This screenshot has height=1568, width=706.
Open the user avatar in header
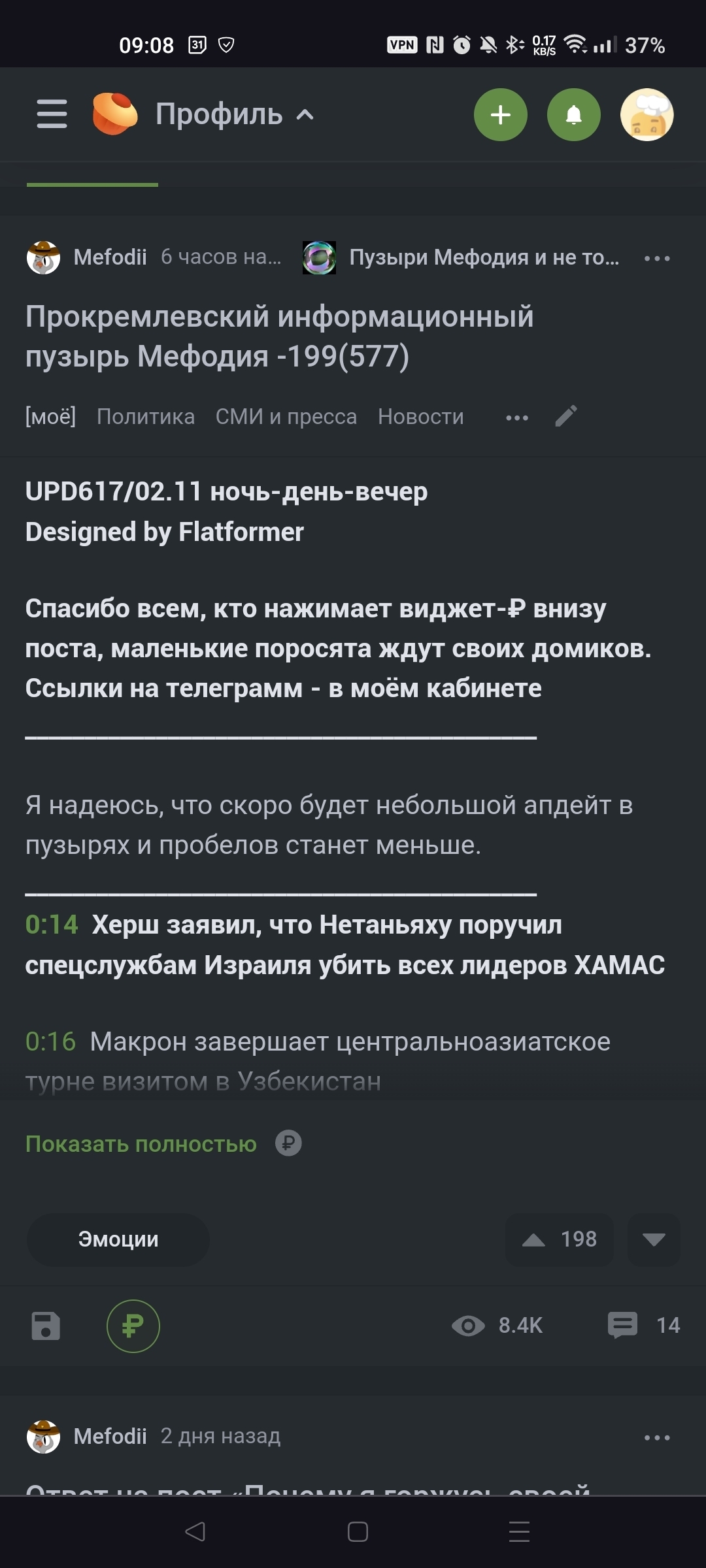[647, 115]
